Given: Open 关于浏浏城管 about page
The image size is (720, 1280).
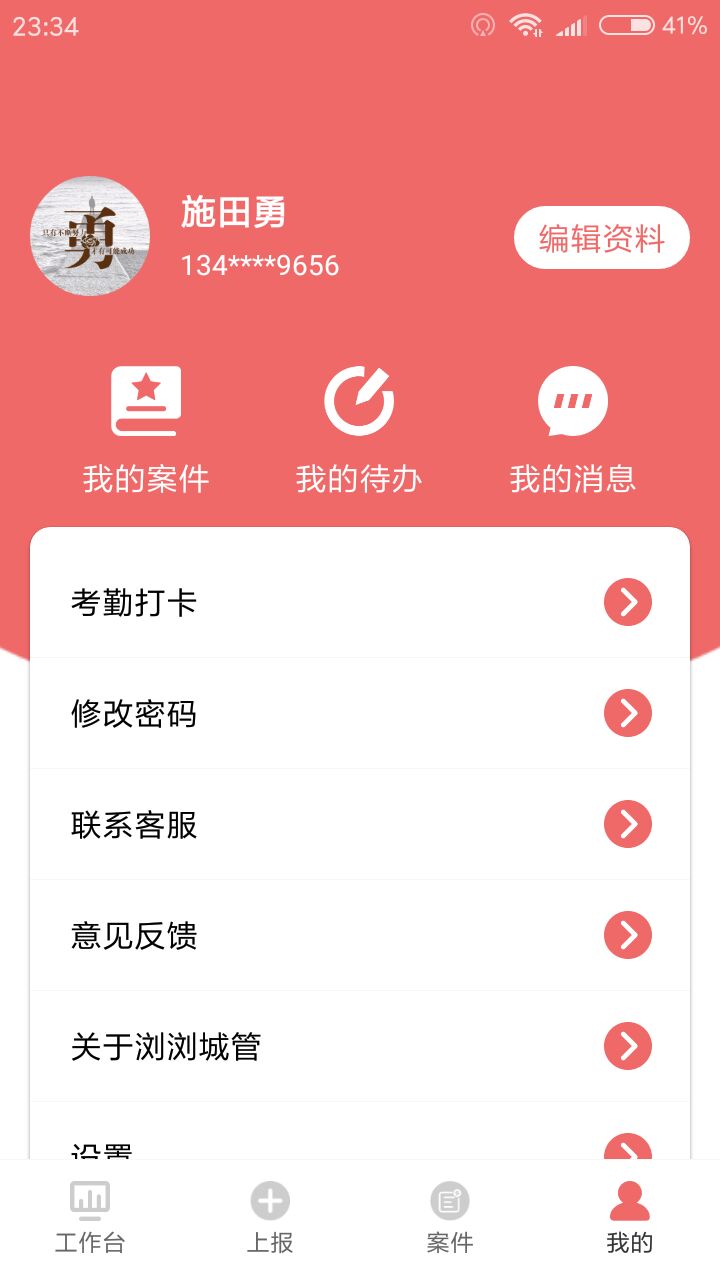Looking at the screenshot, I should pos(360,1046).
